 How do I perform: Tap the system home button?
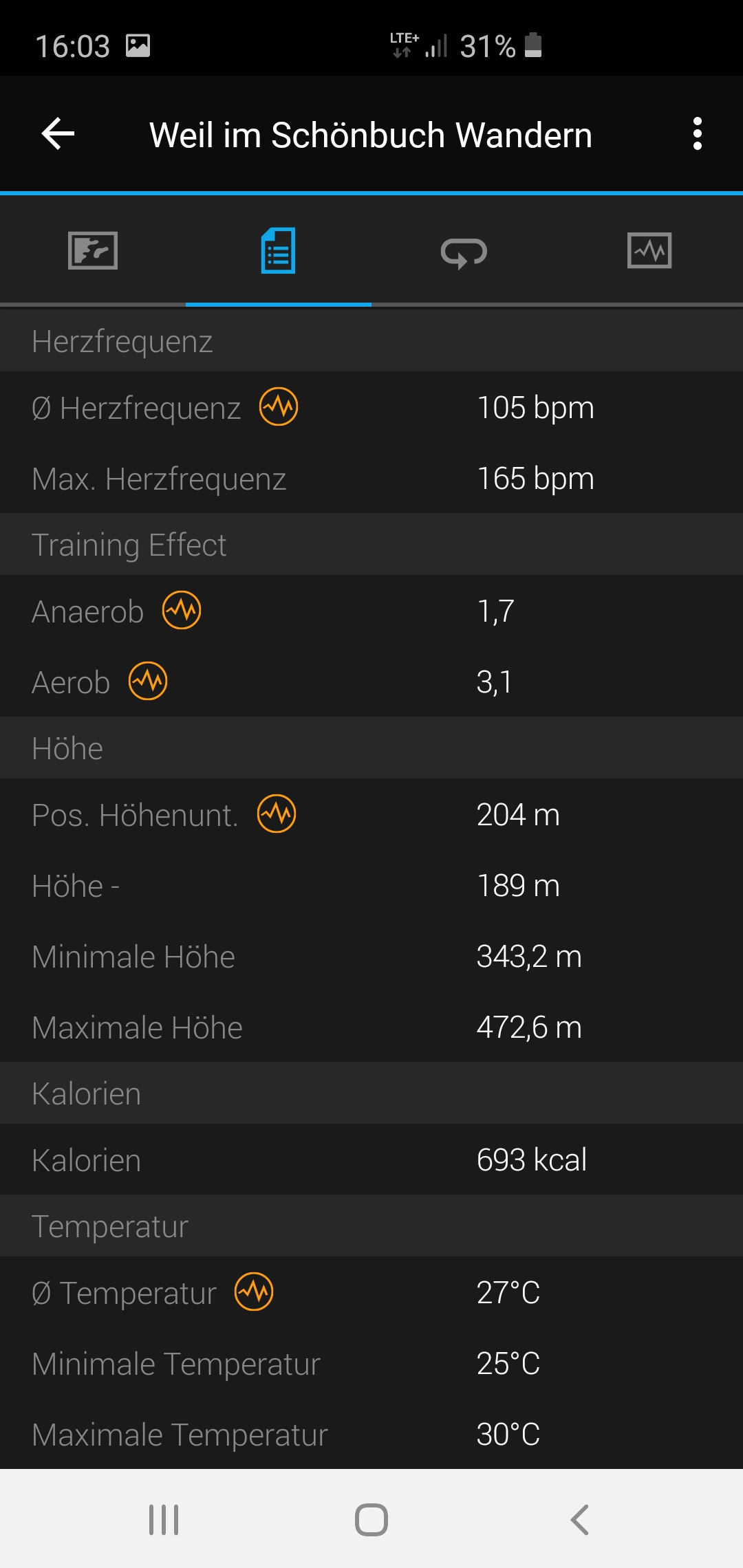coord(371,1520)
